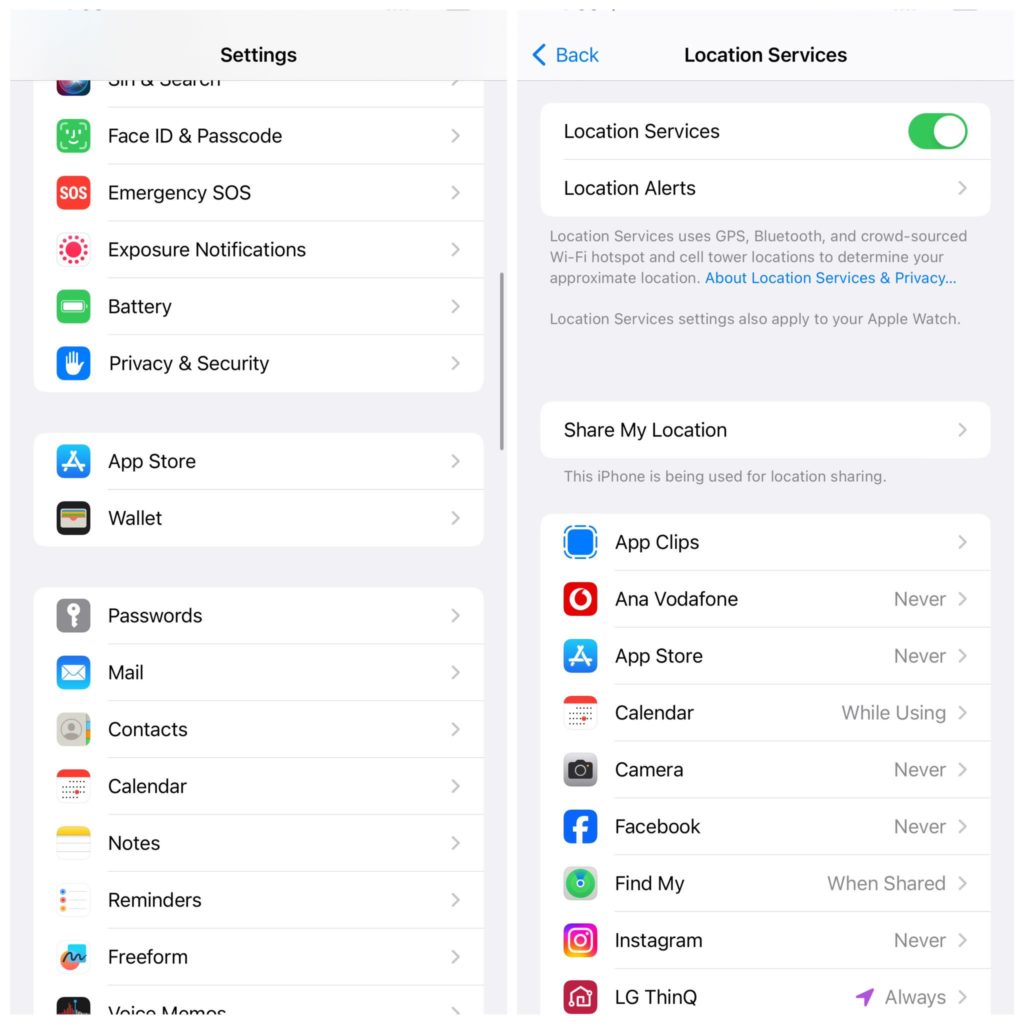1024x1024 pixels.
Task: Open About Location Services & Privacy link
Action: point(830,278)
